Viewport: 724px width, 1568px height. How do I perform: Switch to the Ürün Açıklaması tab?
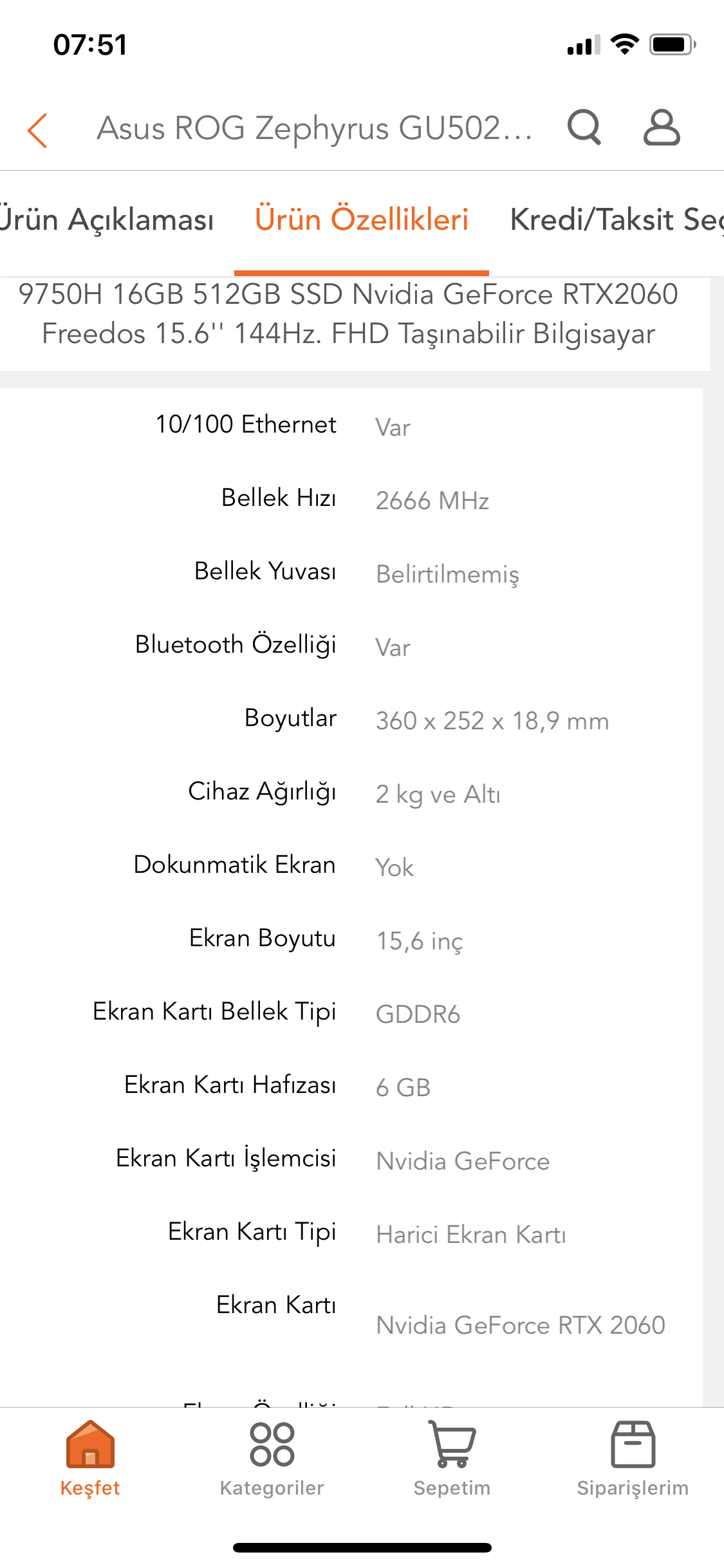coord(107,220)
